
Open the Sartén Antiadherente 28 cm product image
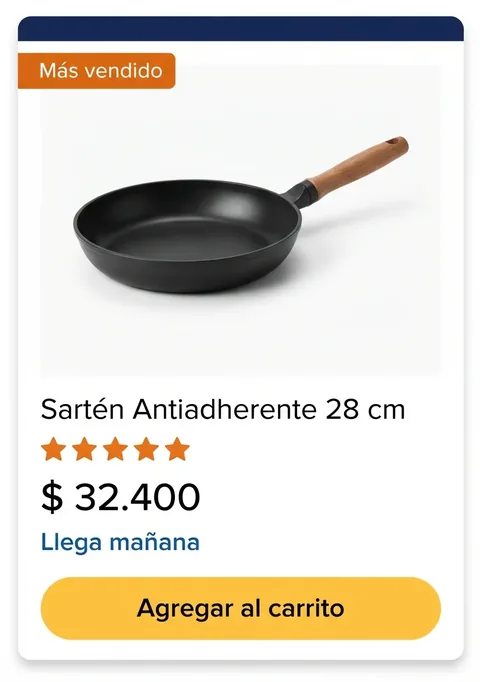240,220
